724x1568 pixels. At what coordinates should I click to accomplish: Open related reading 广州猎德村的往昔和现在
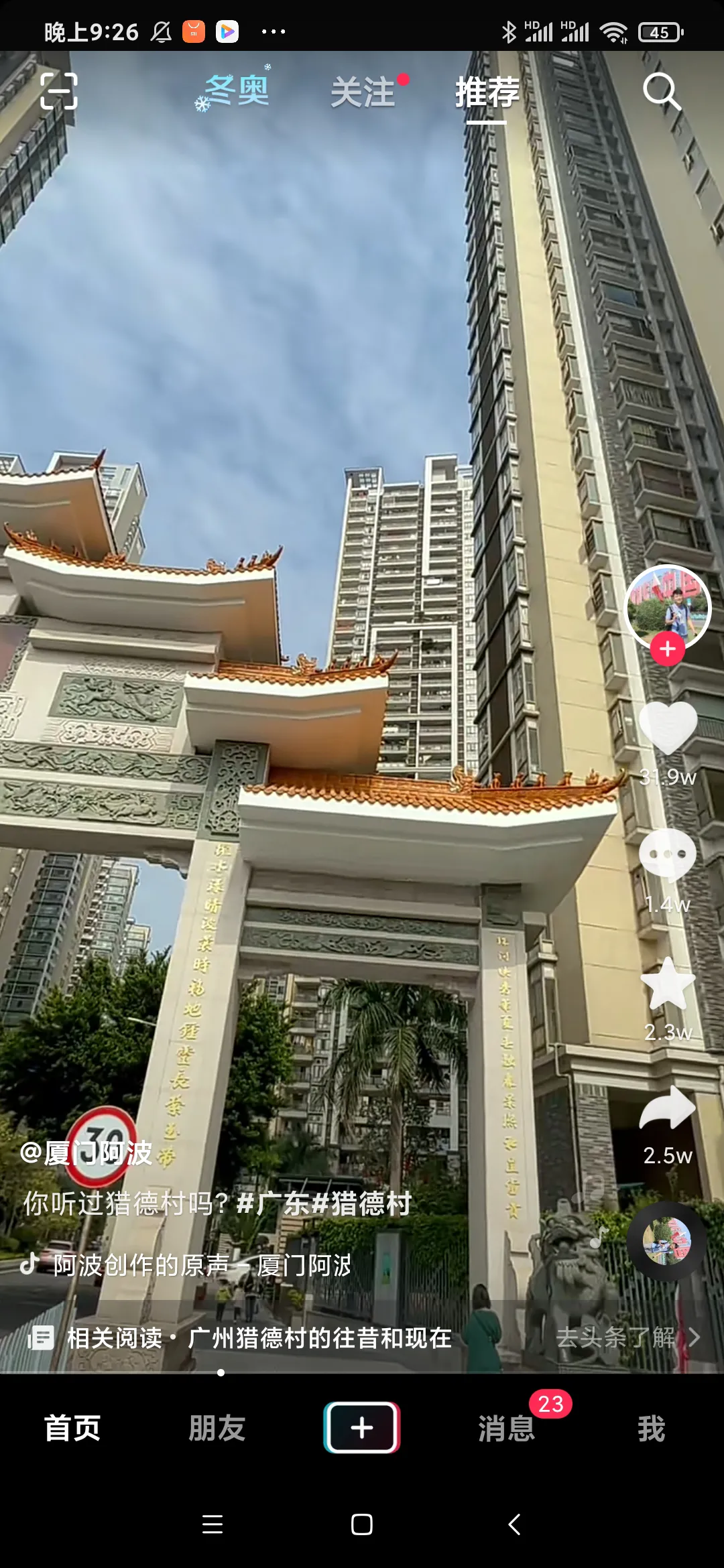pyautogui.click(x=320, y=1338)
